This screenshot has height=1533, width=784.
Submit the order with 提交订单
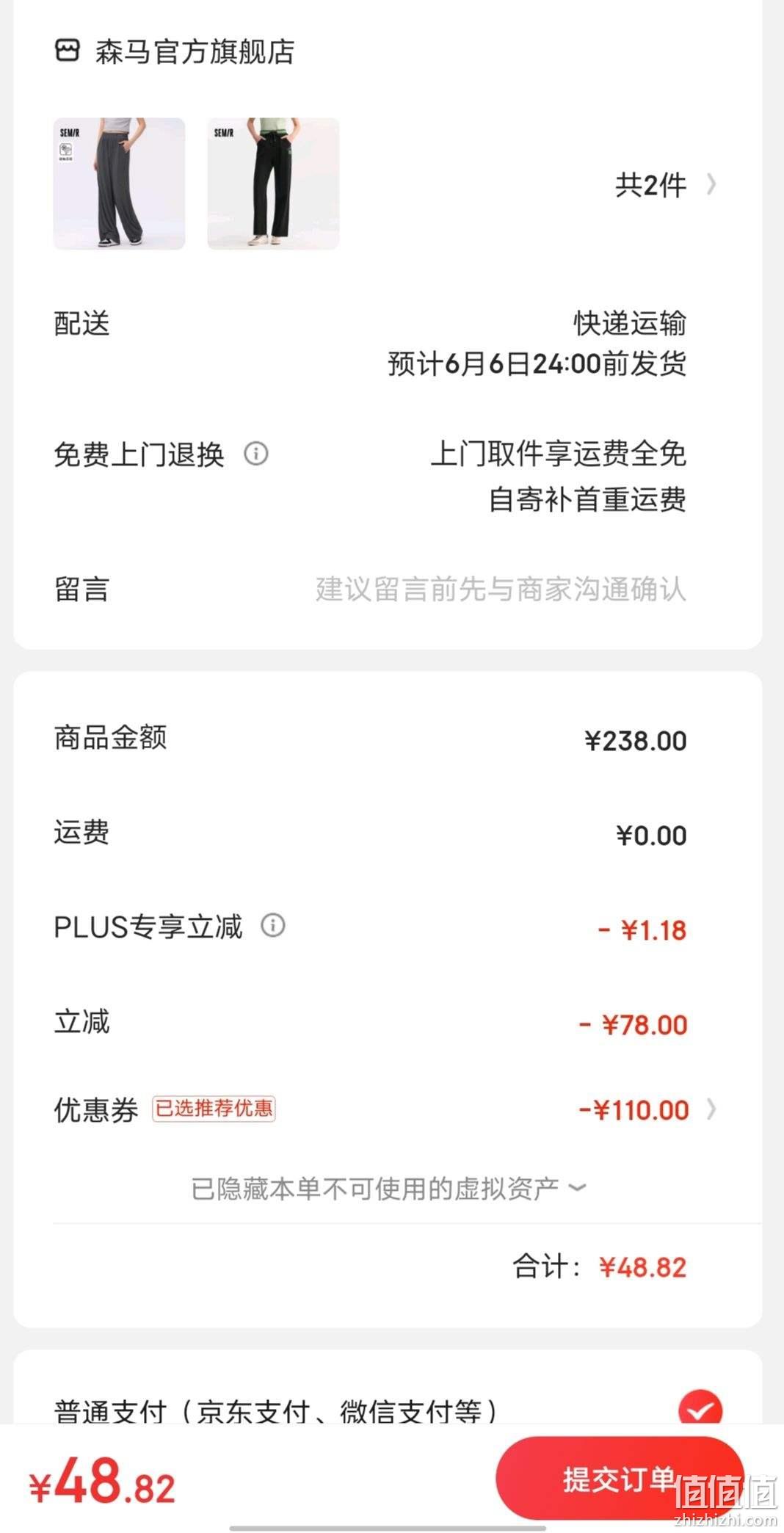[620, 1479]
